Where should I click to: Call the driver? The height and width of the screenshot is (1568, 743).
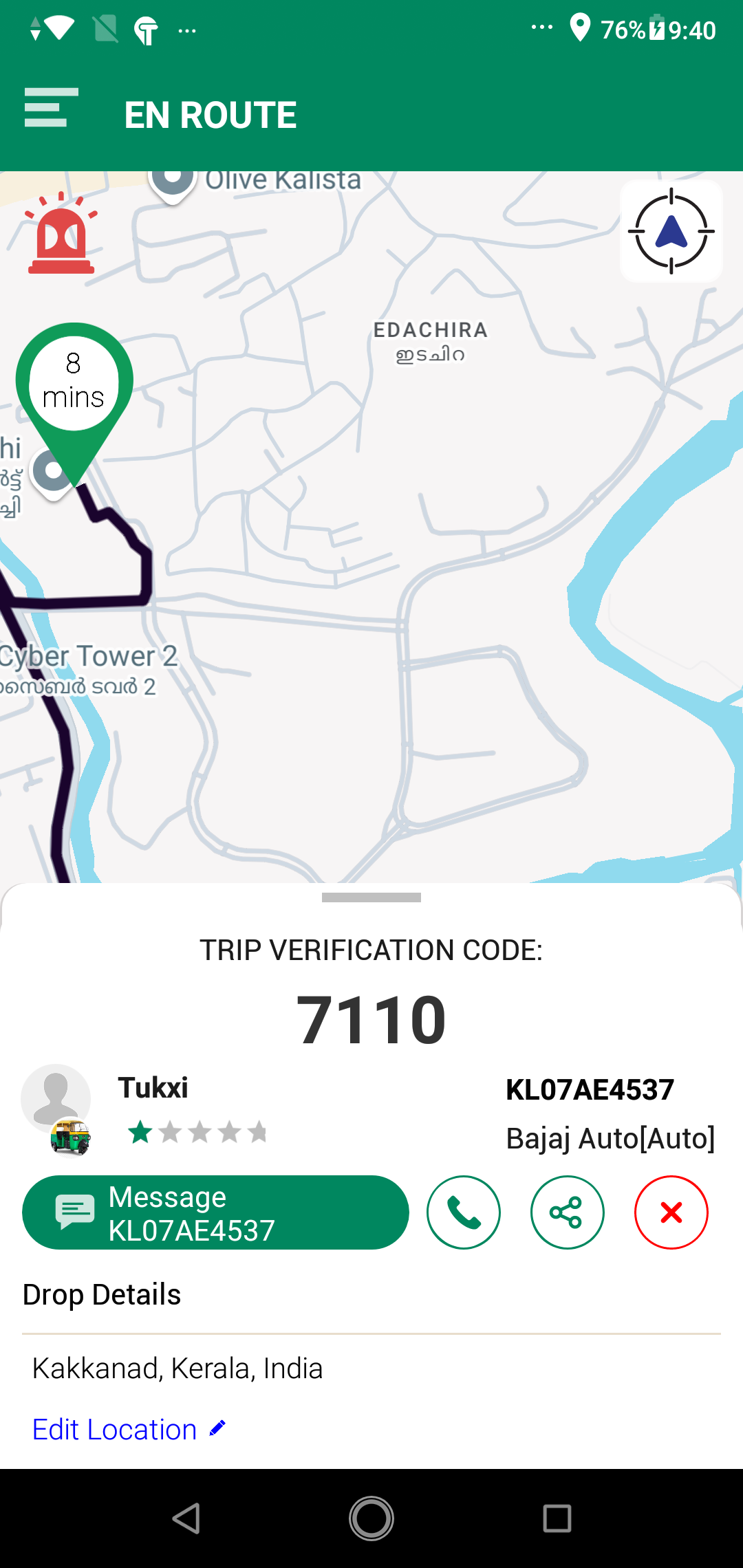[464, 1212]
